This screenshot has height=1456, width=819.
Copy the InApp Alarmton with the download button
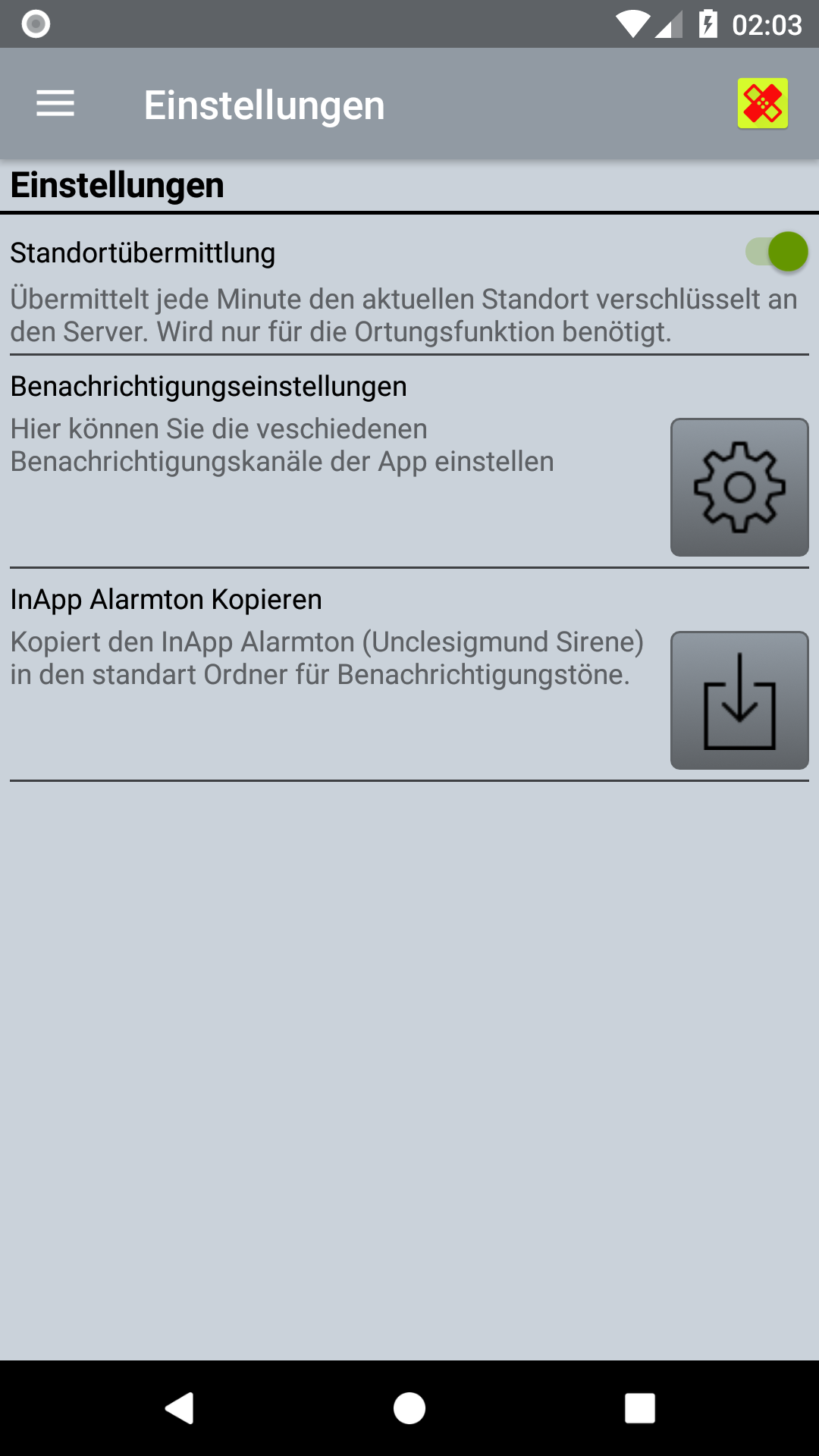tap(739, 700)
